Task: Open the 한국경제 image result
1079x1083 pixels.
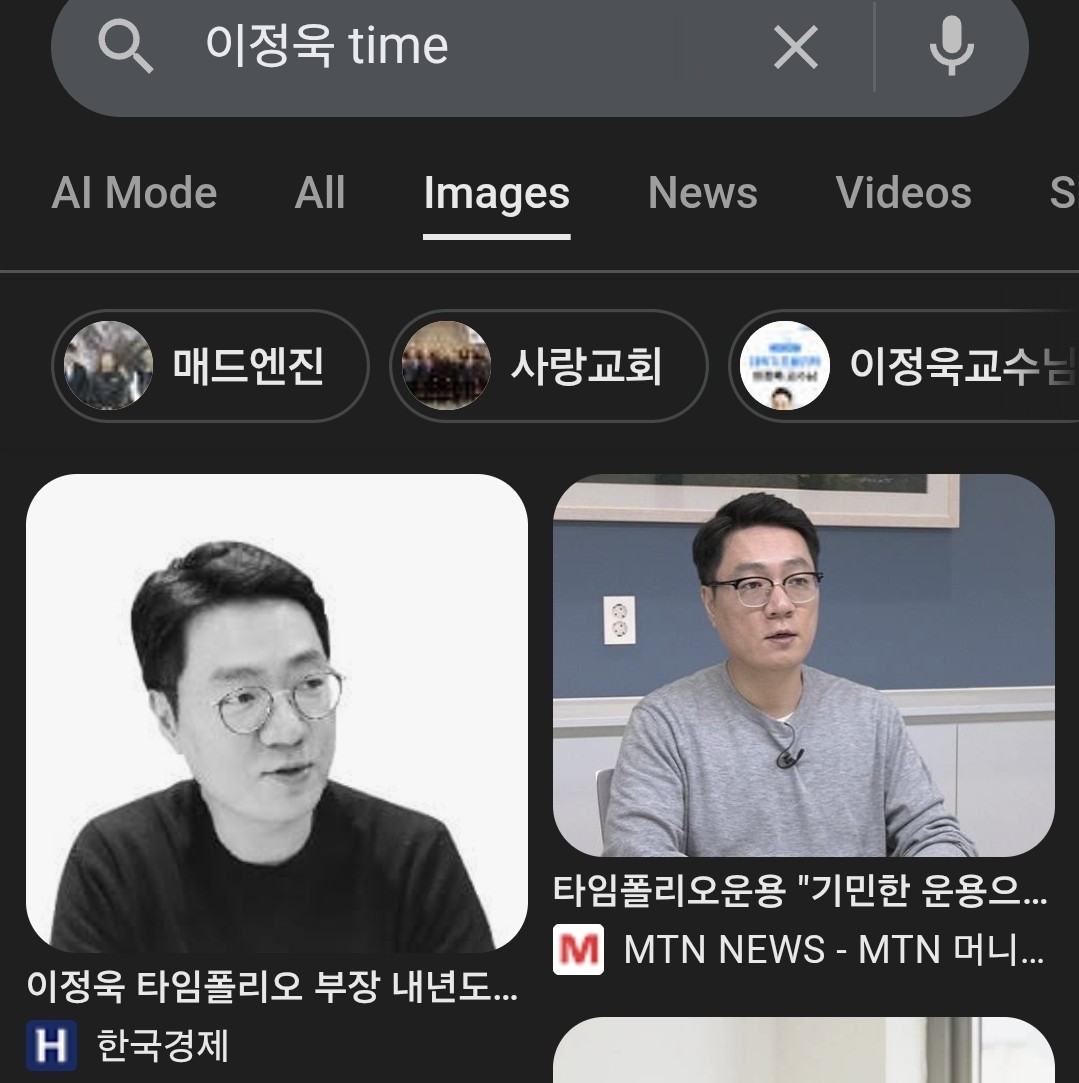Action: point(276,712)
